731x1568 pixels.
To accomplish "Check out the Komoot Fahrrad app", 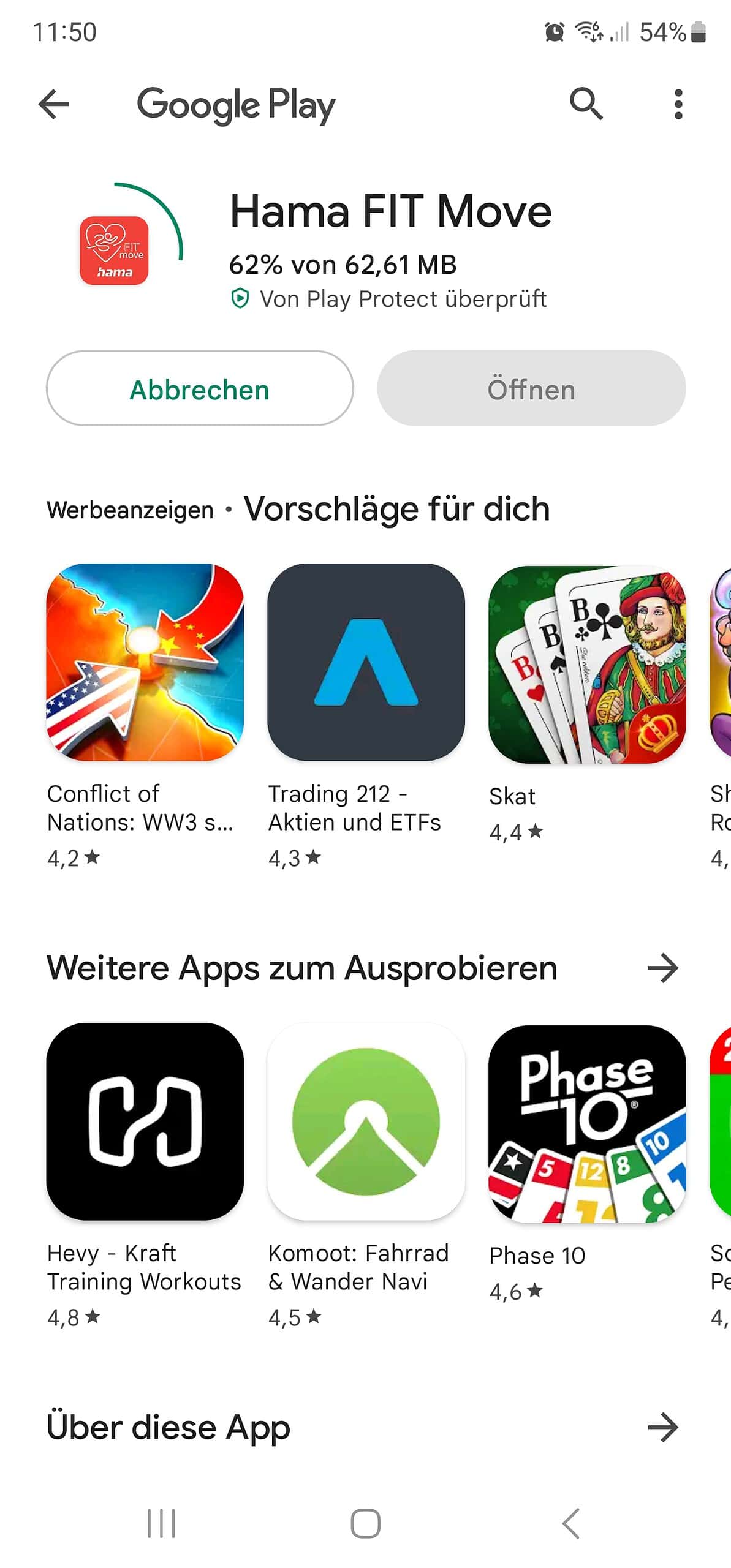I will (x=366, y=1121).
